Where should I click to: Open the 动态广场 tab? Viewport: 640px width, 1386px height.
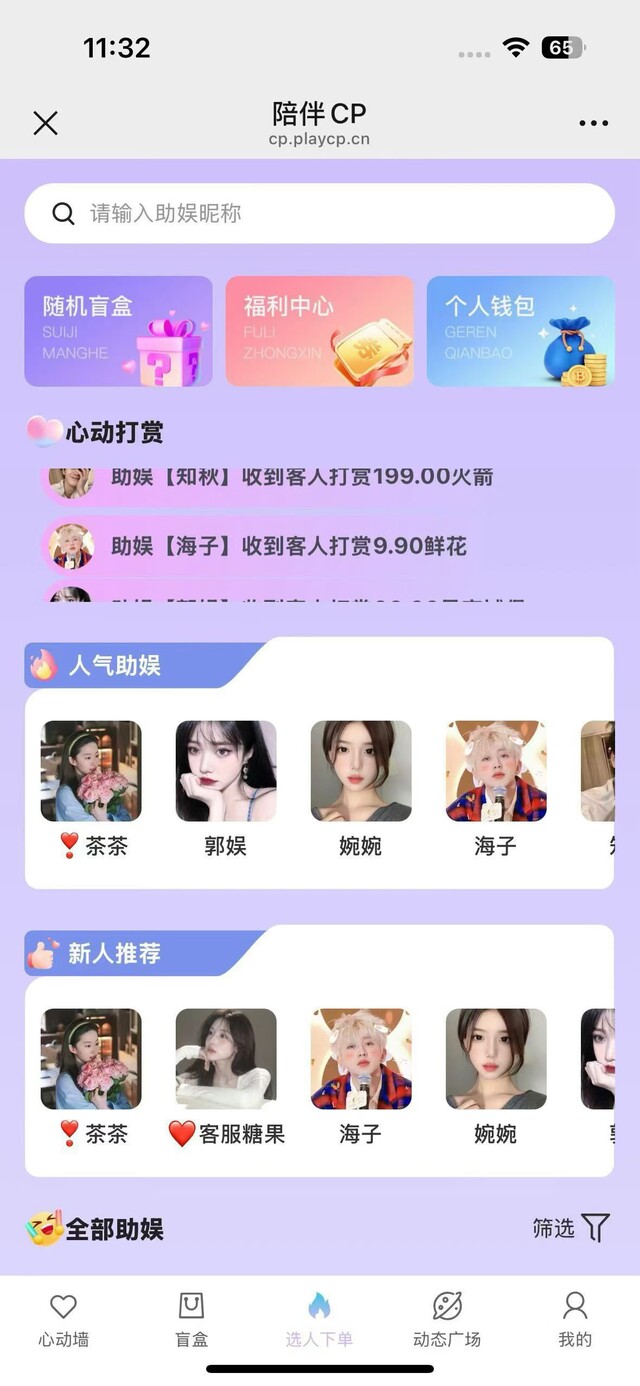coord(447,1320)
